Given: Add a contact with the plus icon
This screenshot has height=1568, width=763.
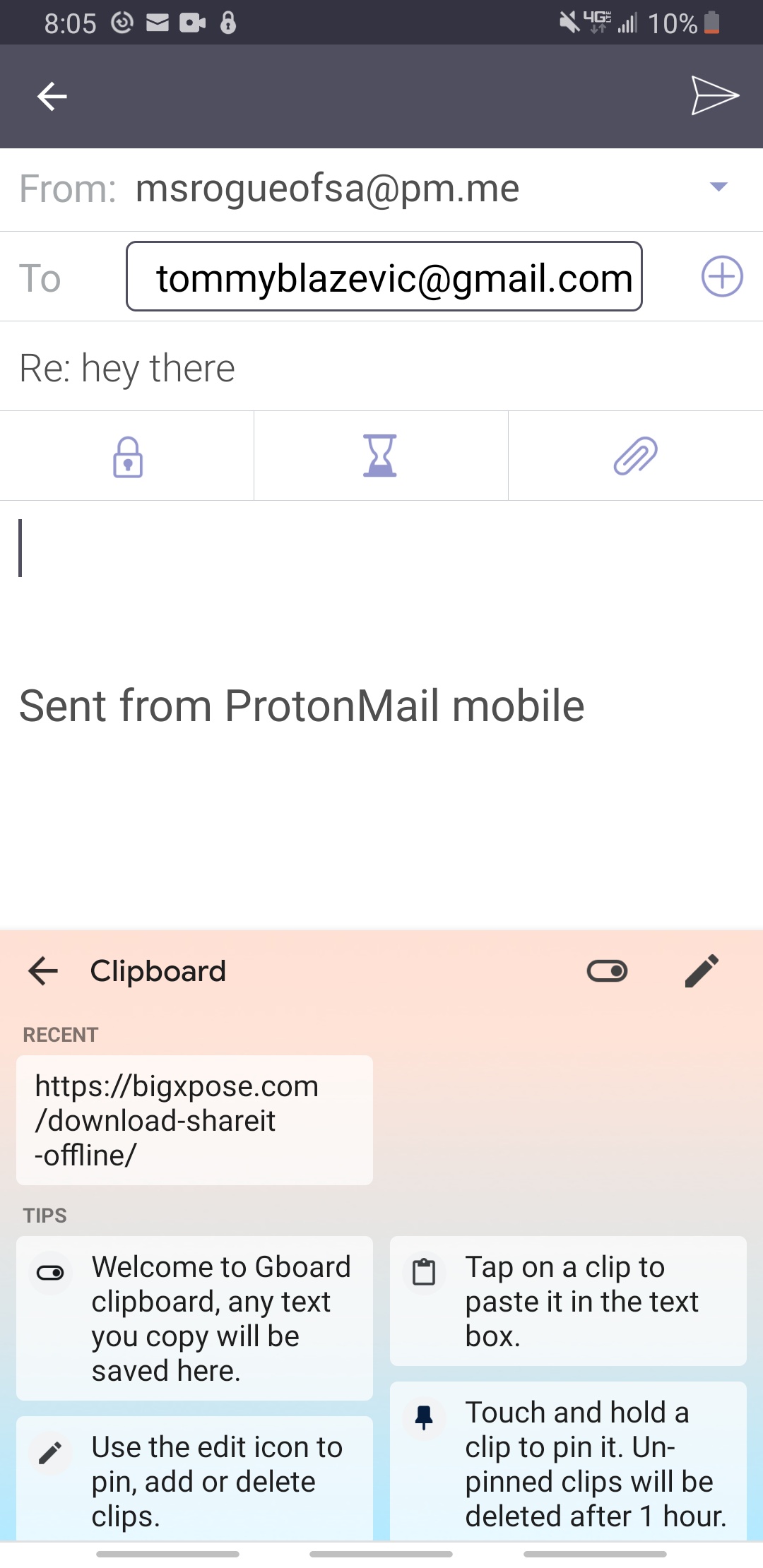Looking at the screenshot, I should [x=721, y=276].
